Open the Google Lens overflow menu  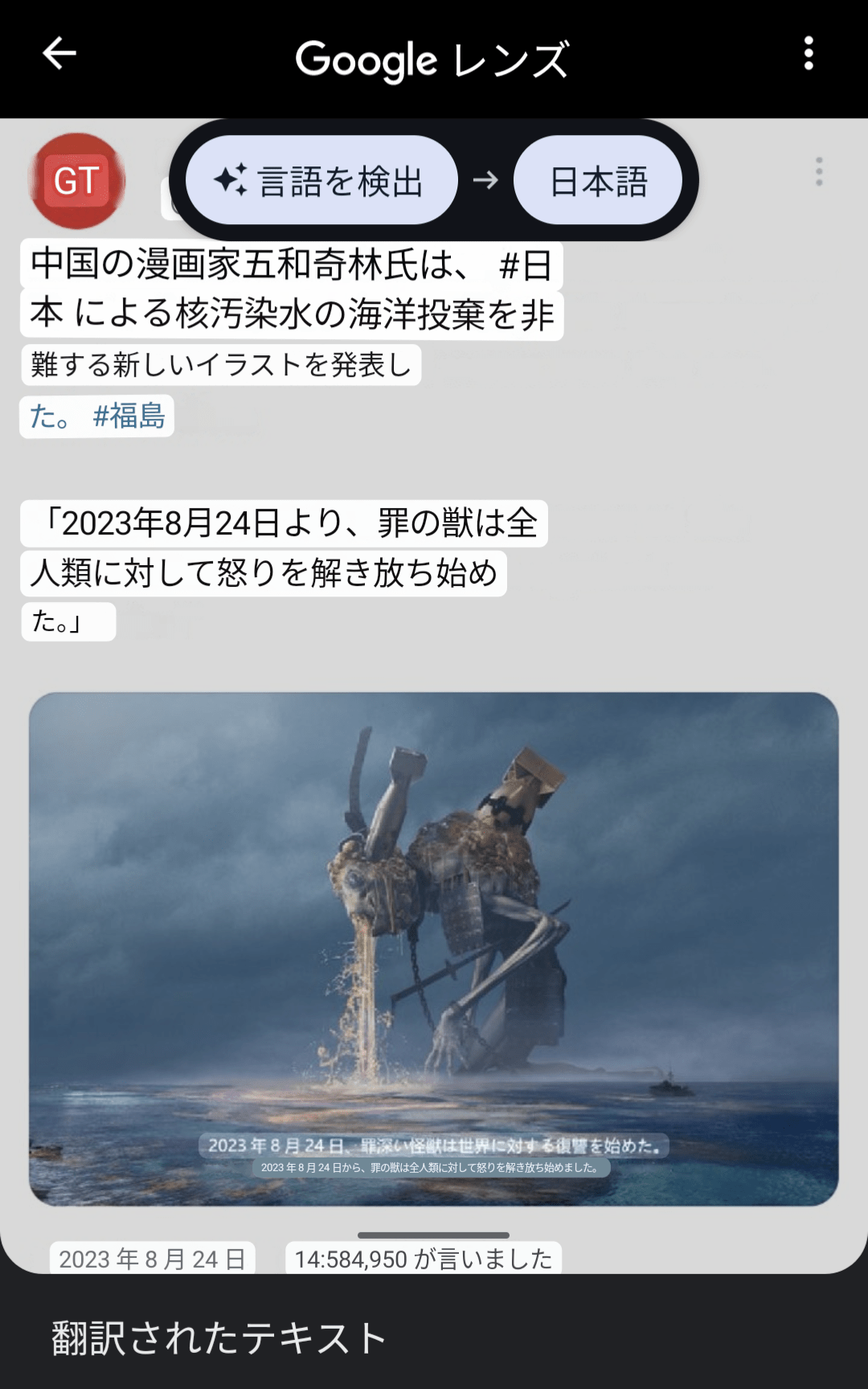click(x=809, y=54)
